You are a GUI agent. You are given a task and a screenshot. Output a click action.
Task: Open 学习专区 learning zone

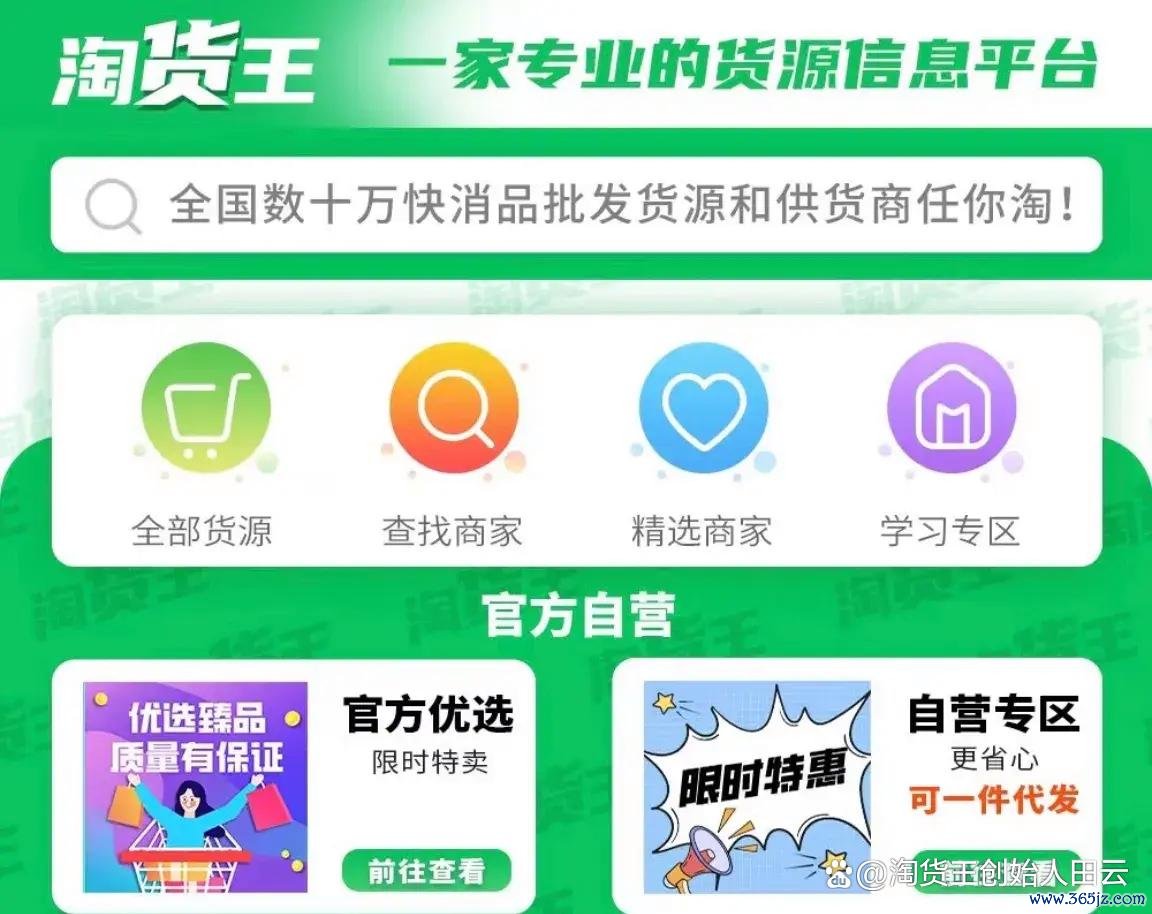click(x=951, y=408)
